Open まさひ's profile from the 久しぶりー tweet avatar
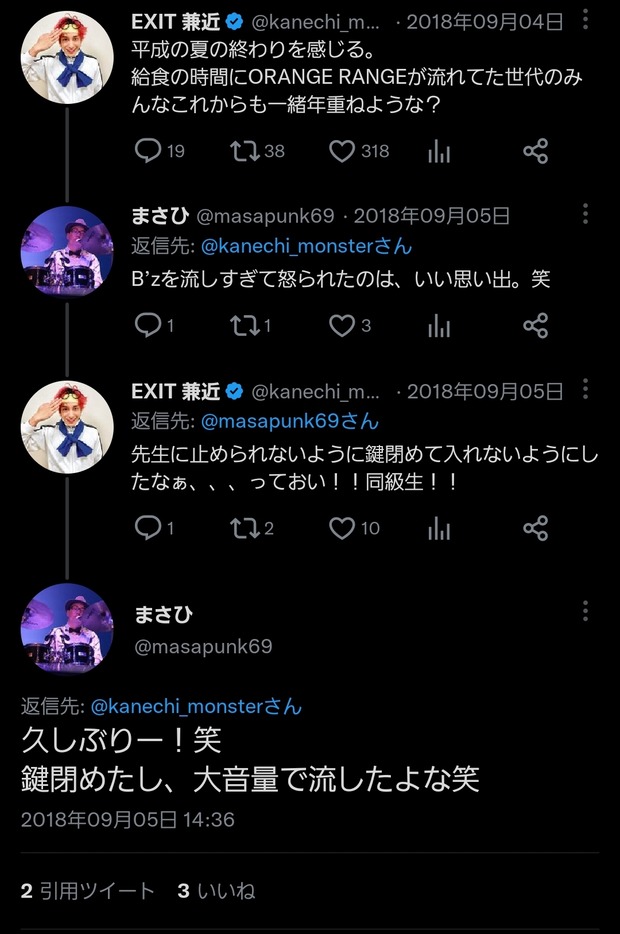 (x=67, y=629)
